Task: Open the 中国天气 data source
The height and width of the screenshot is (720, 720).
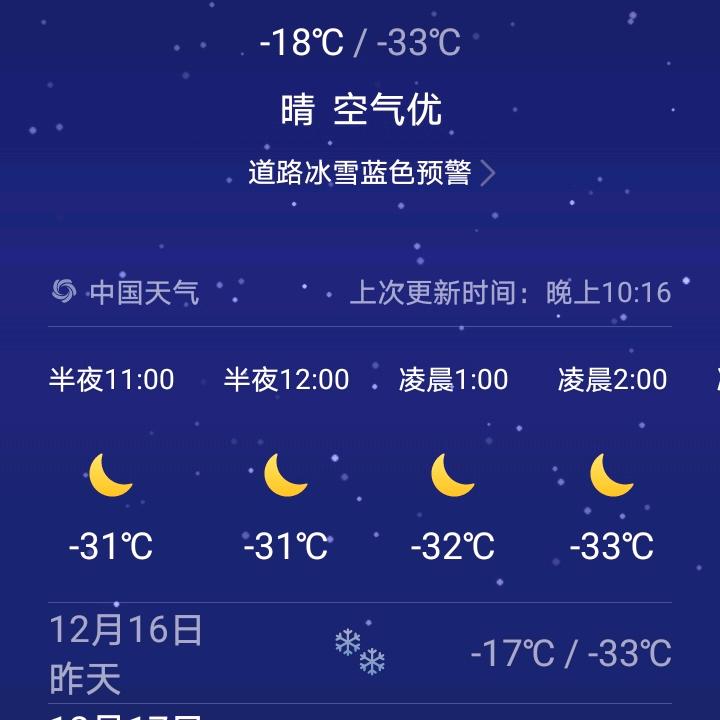Action: (126, 292)
